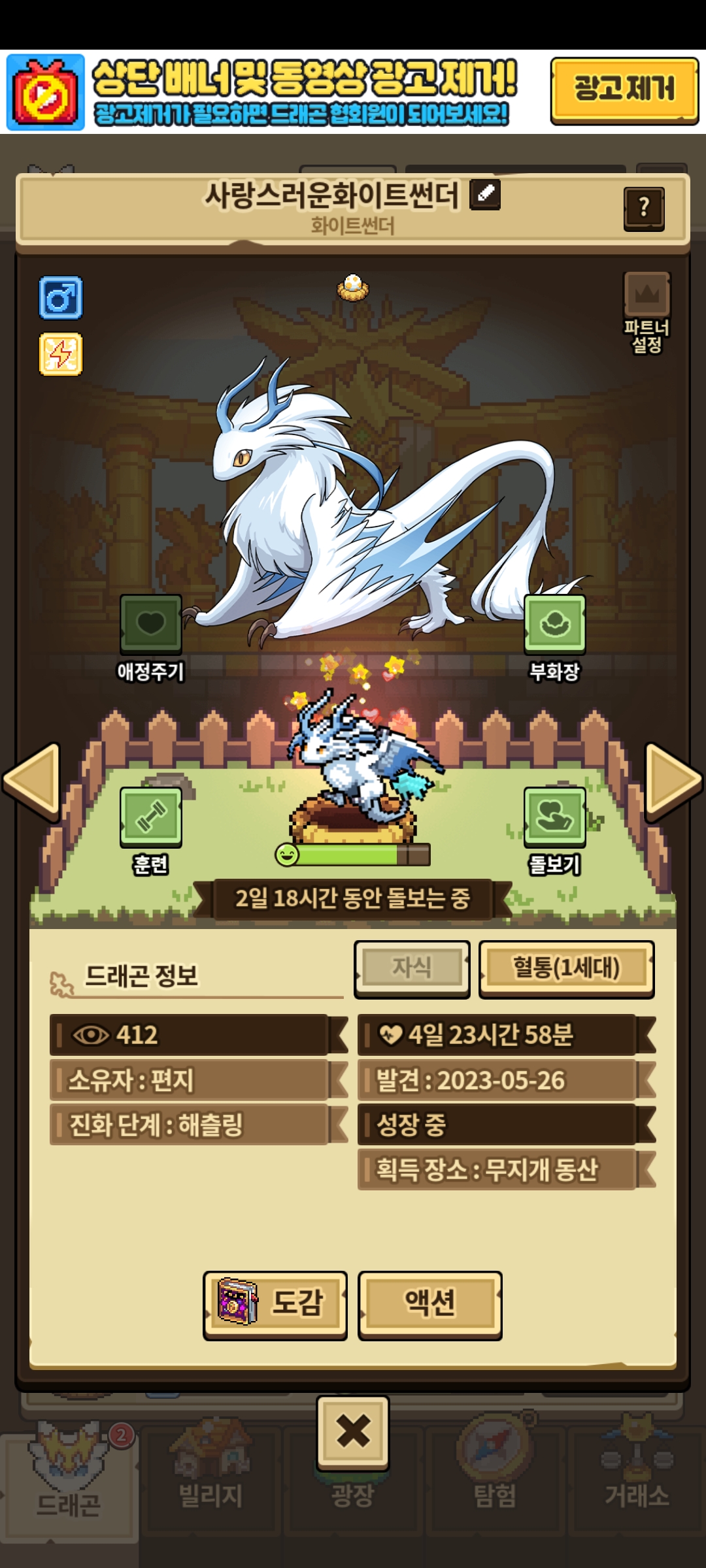
Task: Open the 도감 encyclopedia
Action: (275, 1305)
